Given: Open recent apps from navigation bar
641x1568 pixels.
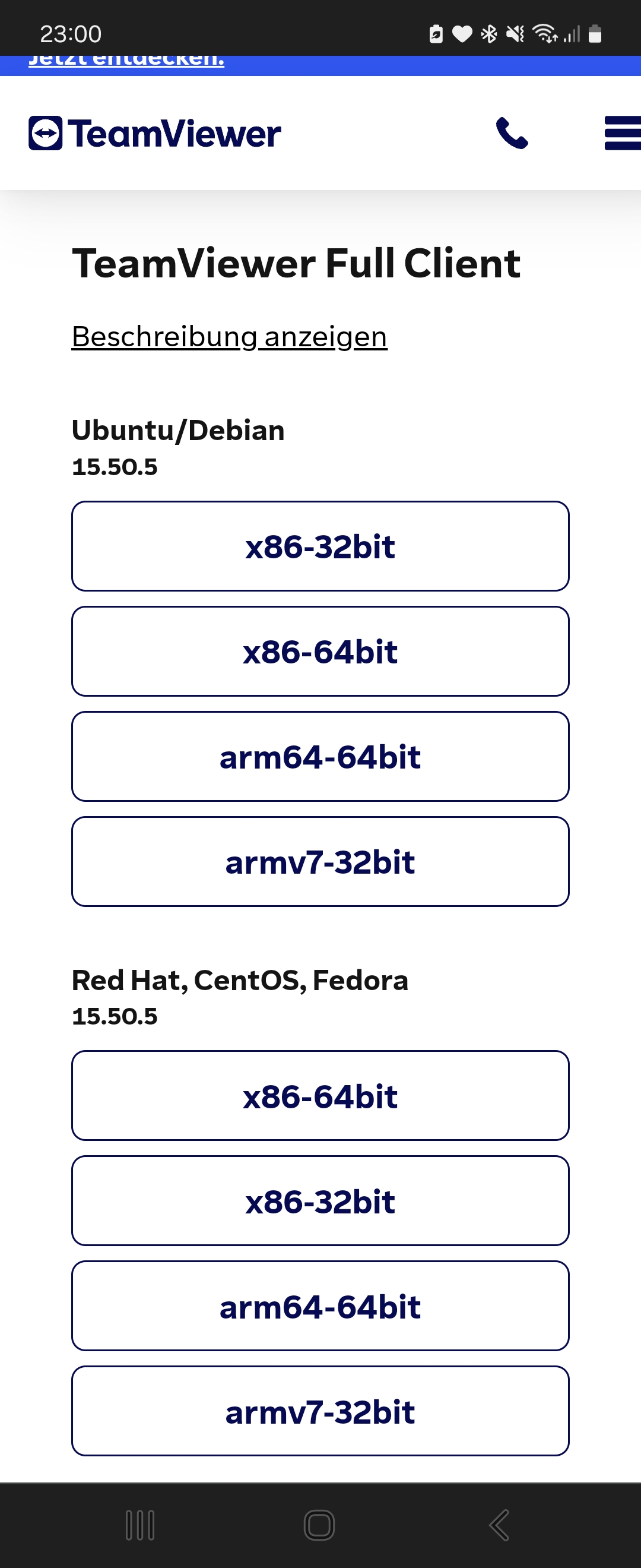Looking at the screenshot, I should [140, 1525].
